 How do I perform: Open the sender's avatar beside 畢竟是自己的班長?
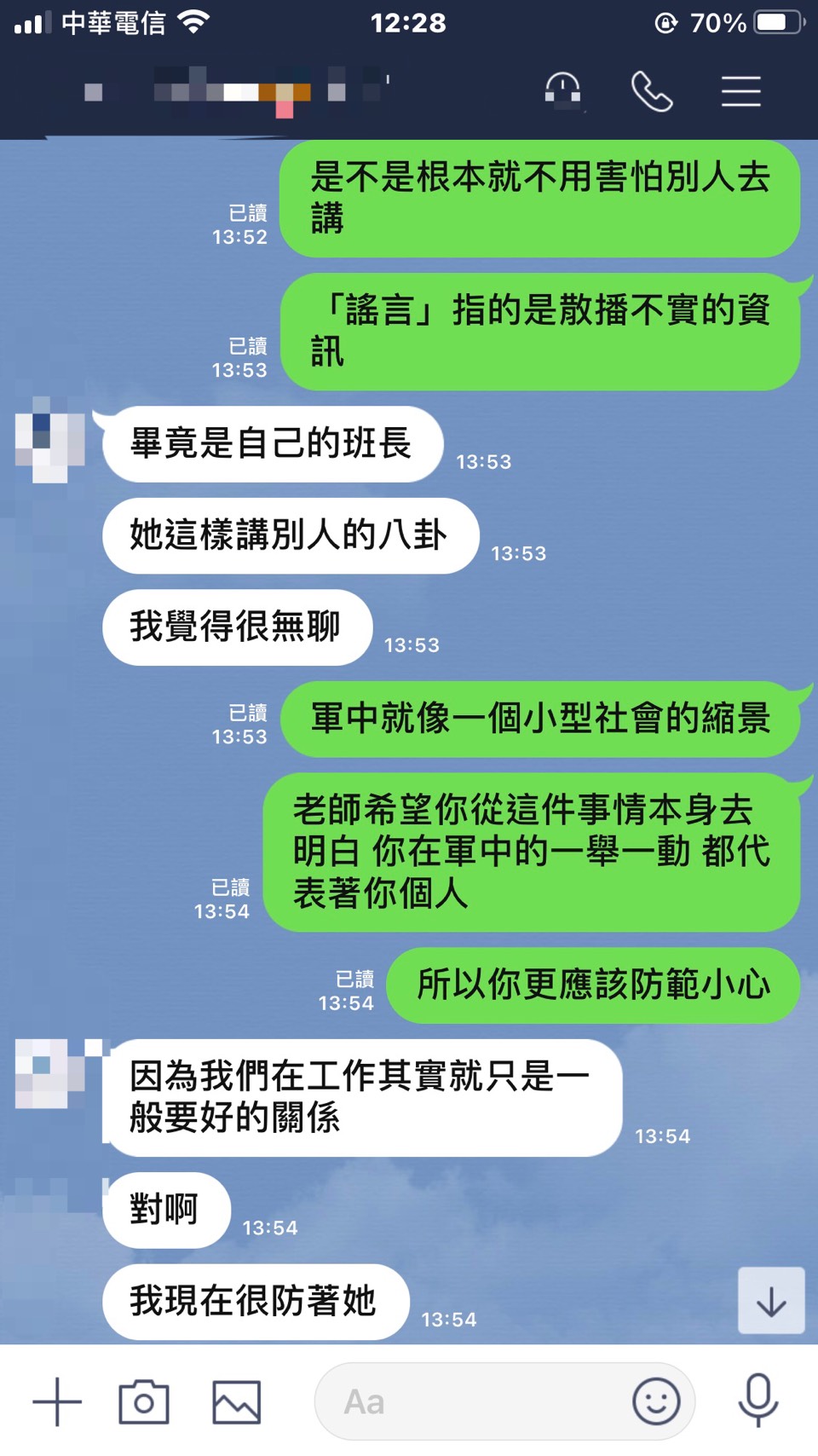[49, 441]
